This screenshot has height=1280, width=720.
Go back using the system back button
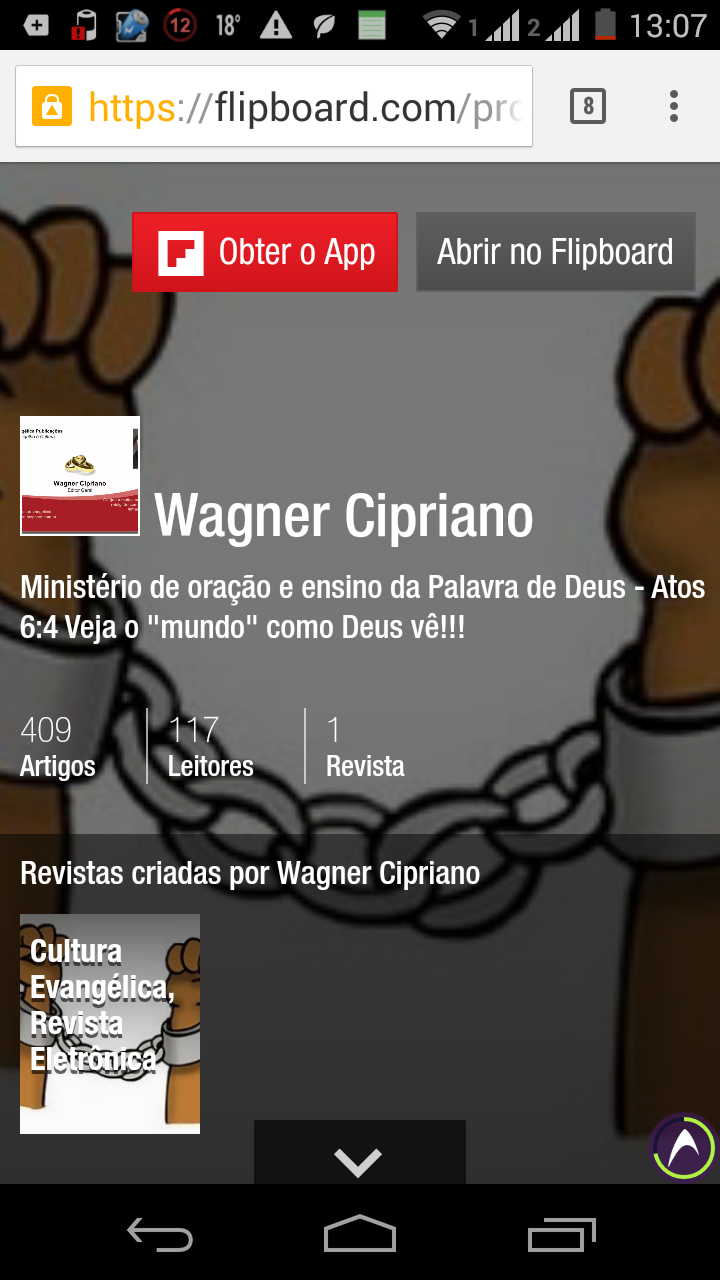(x=160, y=1235)
